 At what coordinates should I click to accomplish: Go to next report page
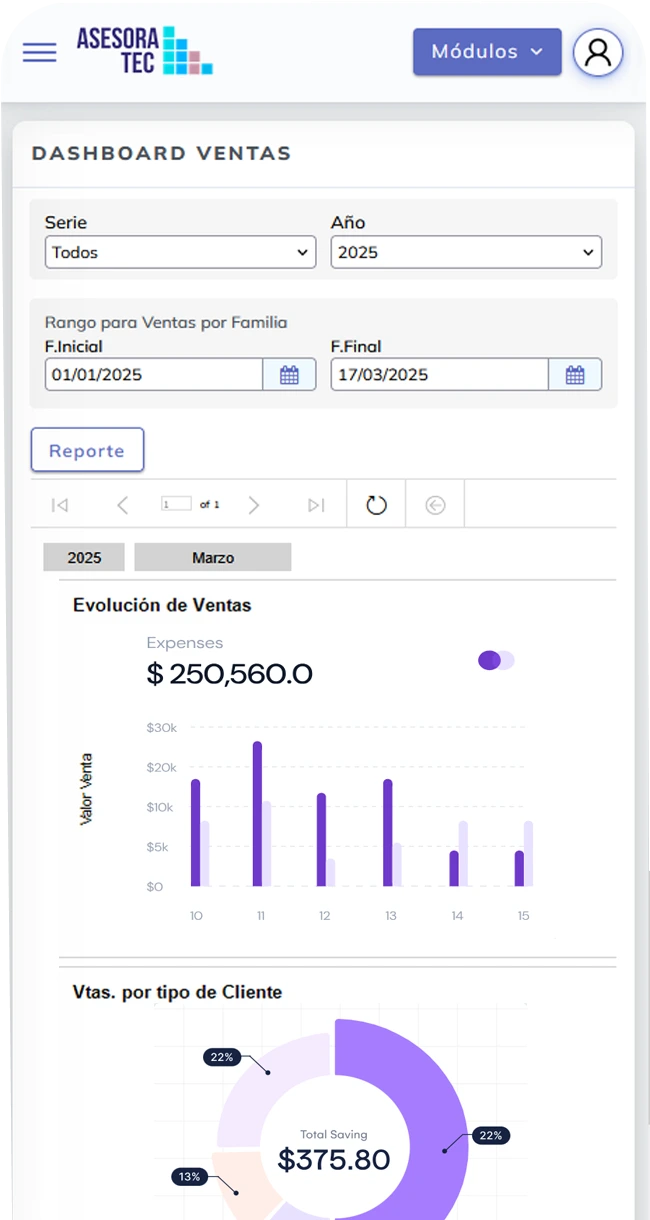(254, 505)
